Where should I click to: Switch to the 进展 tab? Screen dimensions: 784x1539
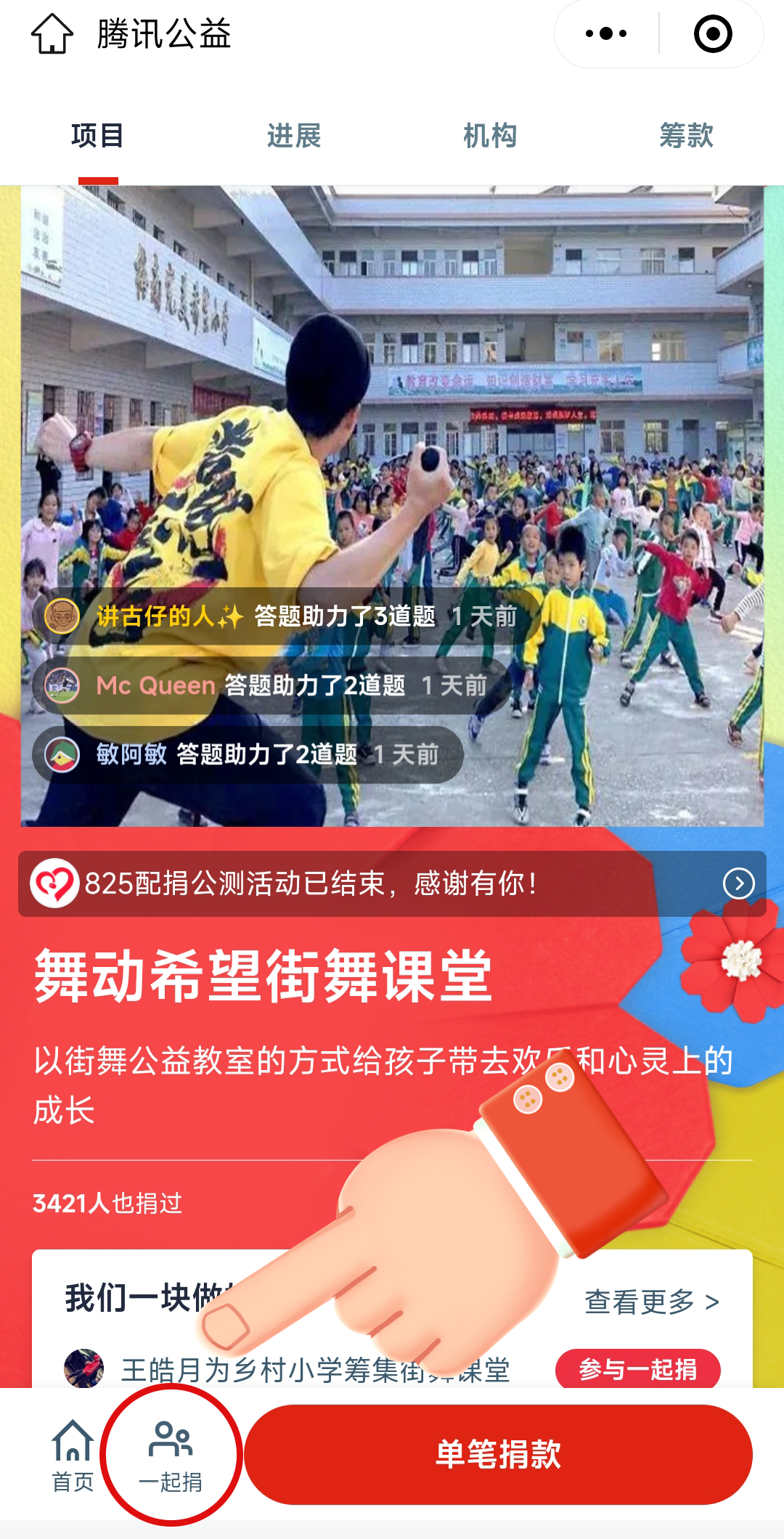click(x=294, y=136)
